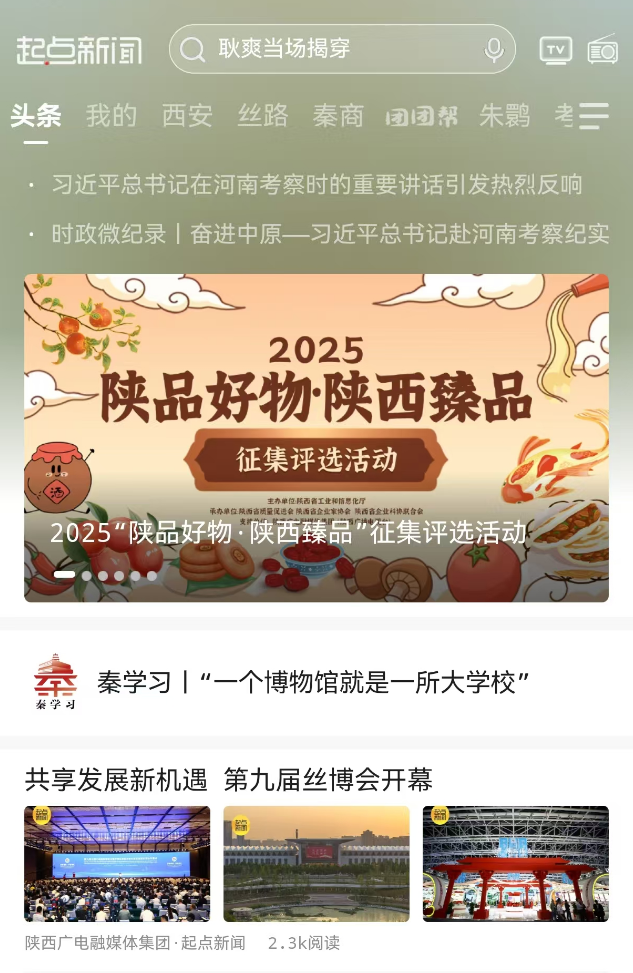The image size is (633, 973).
Task: Select the 头条 tab
Action: [36, 116]
